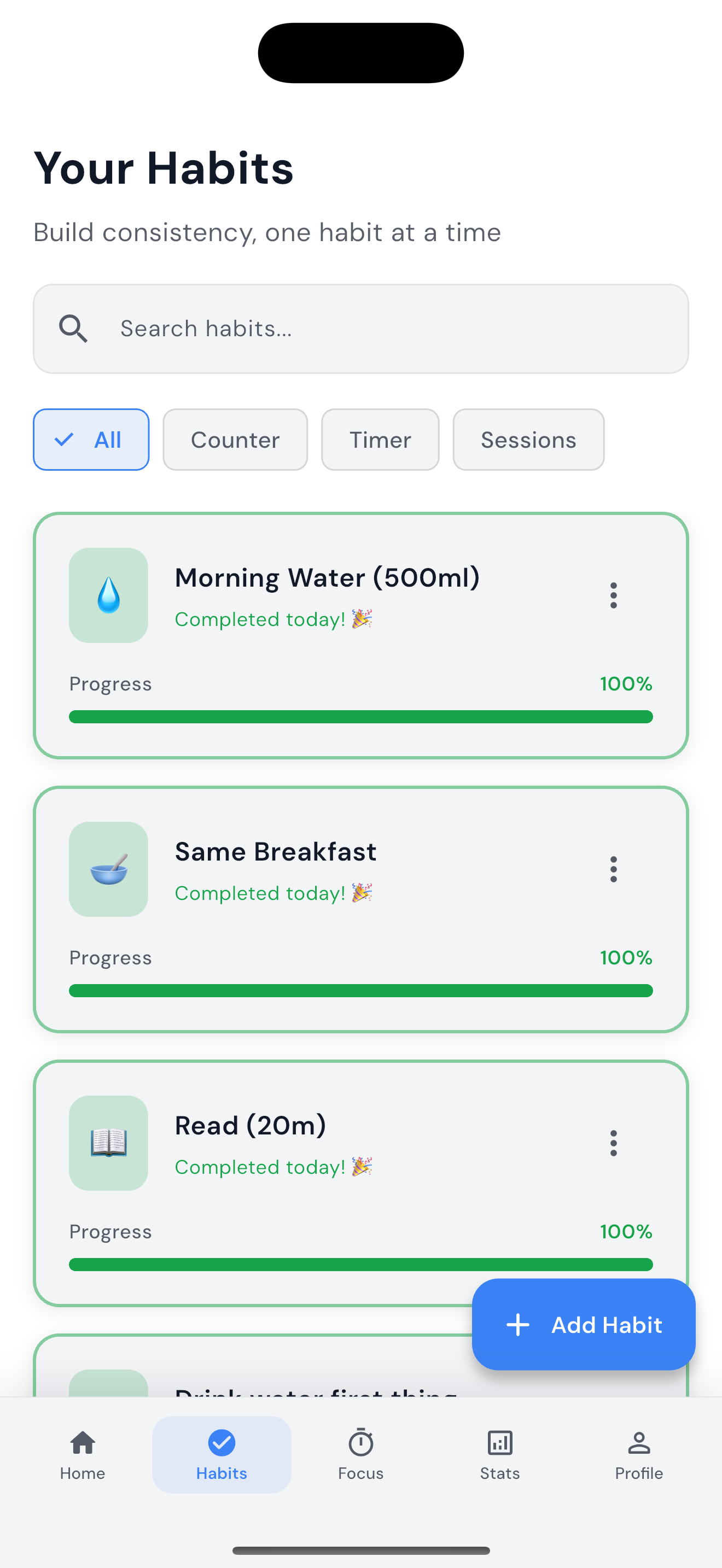Click the open book icon for Read habit
The width and height of the screenshot is (722, 1568).
tap(108, 1143)
